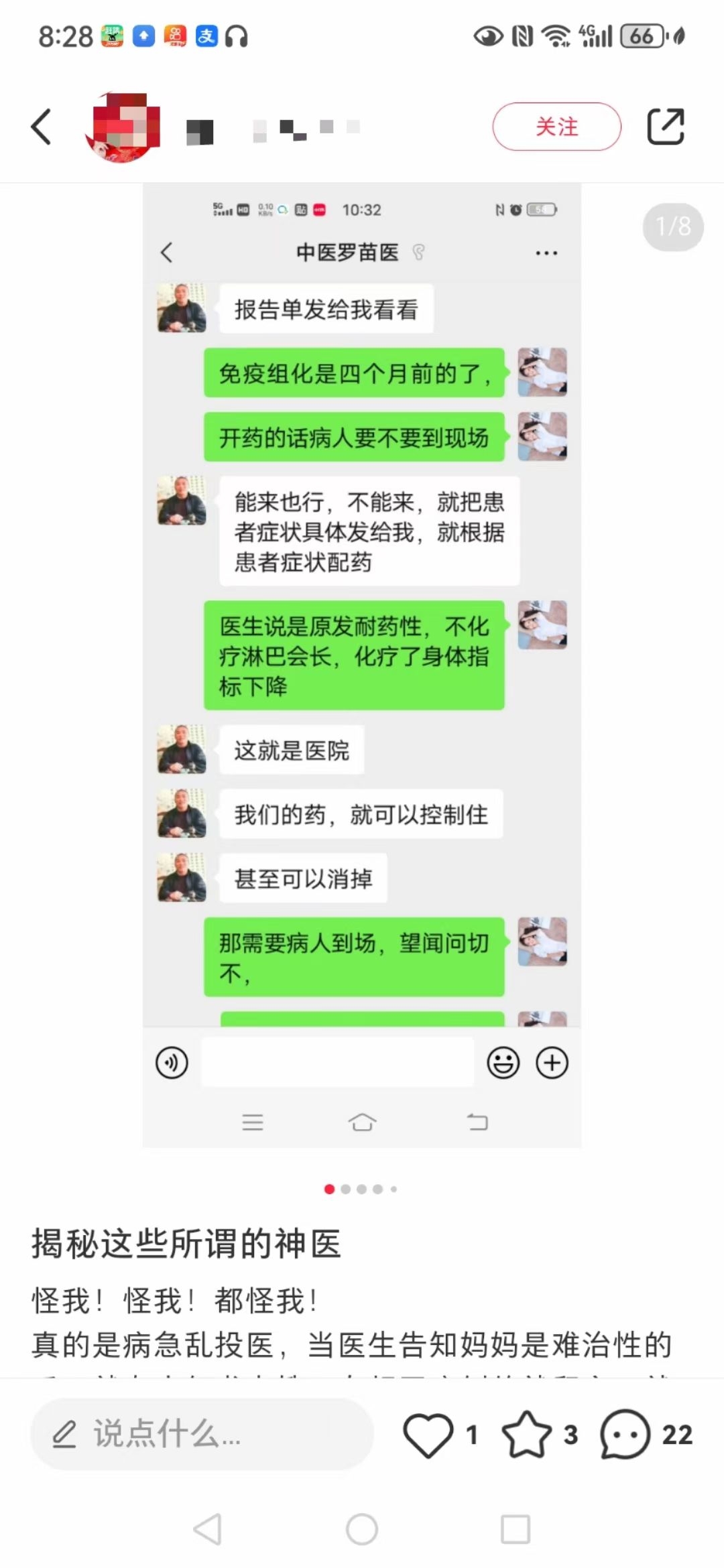
Task: Follow the author with 关注 button
Action: 557,126
